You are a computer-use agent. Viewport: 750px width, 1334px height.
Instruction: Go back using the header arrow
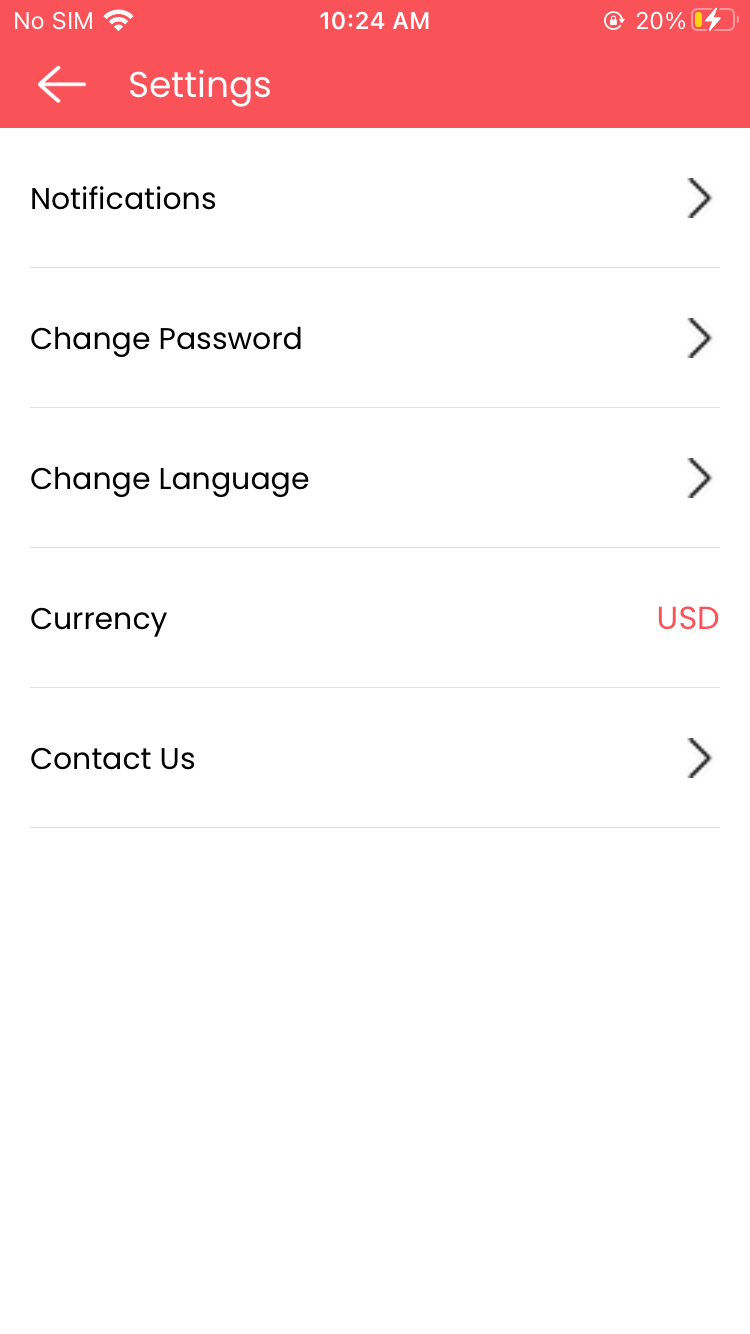click(61, 85)
